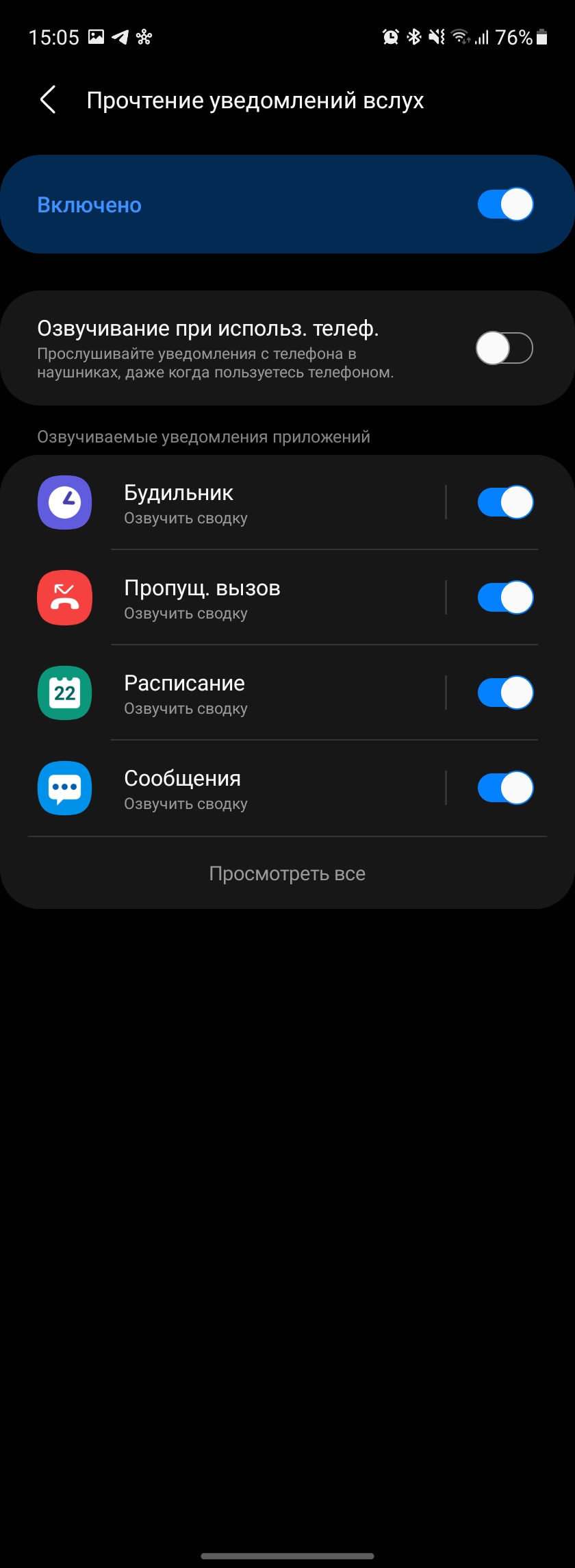The width and height of the screenshot is (575, 1568).
Task: Tap Просмотреть все to see all apps
Action: (x=287, y=873)
